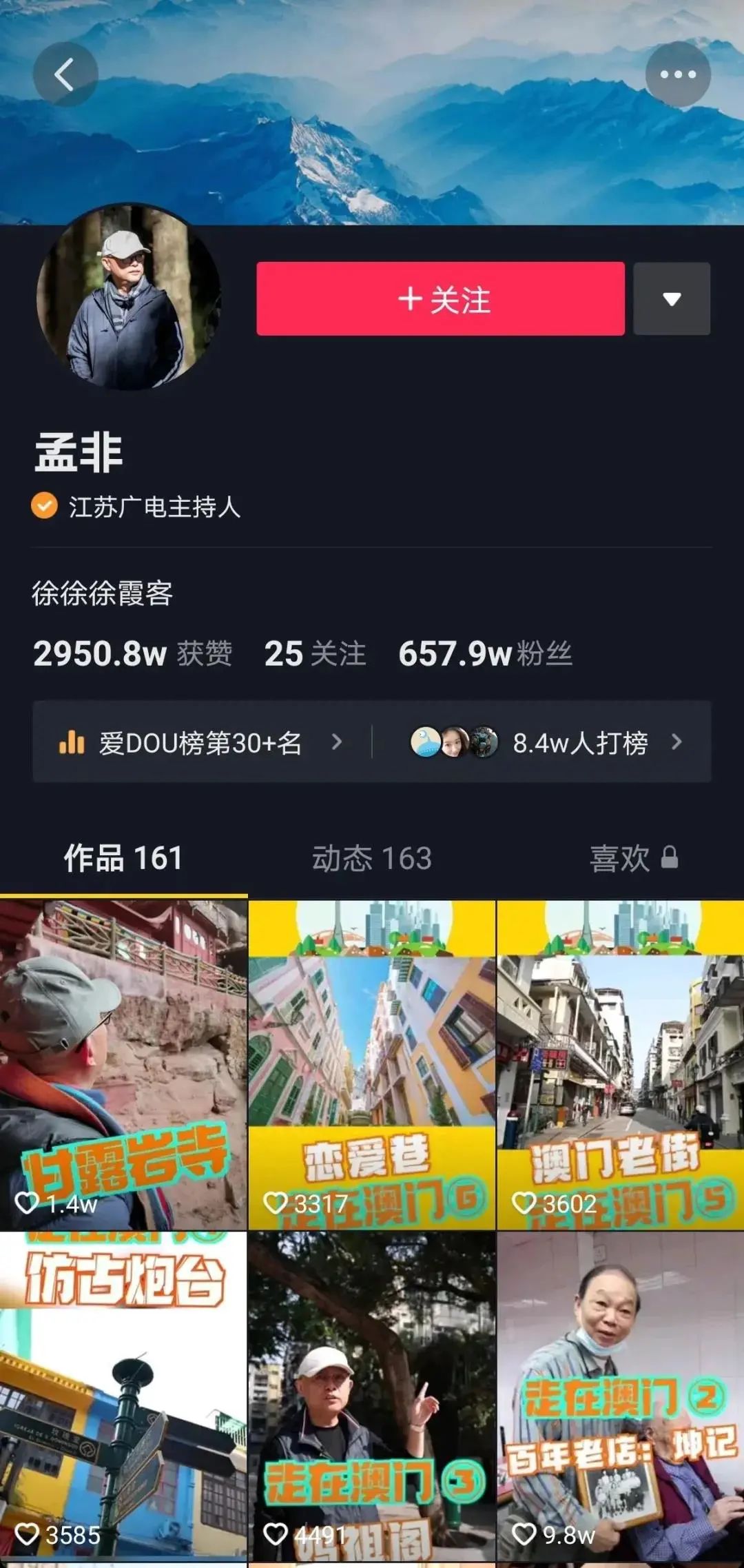Switch to the locked 喜欢 tab
744x1568 pixels.
click(633, 859)
